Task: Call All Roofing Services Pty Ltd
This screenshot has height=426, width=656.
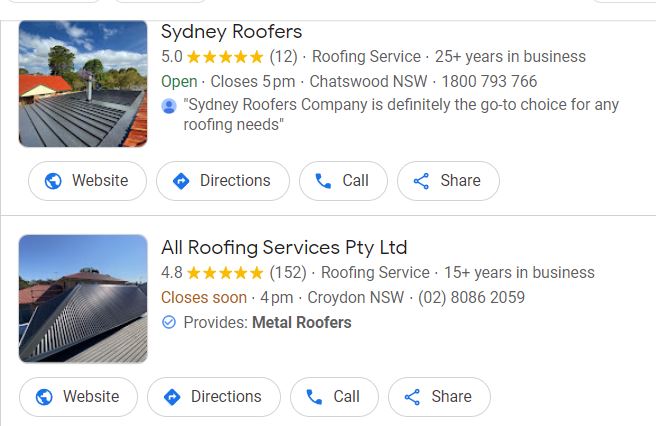Action: tap(334, 397)
